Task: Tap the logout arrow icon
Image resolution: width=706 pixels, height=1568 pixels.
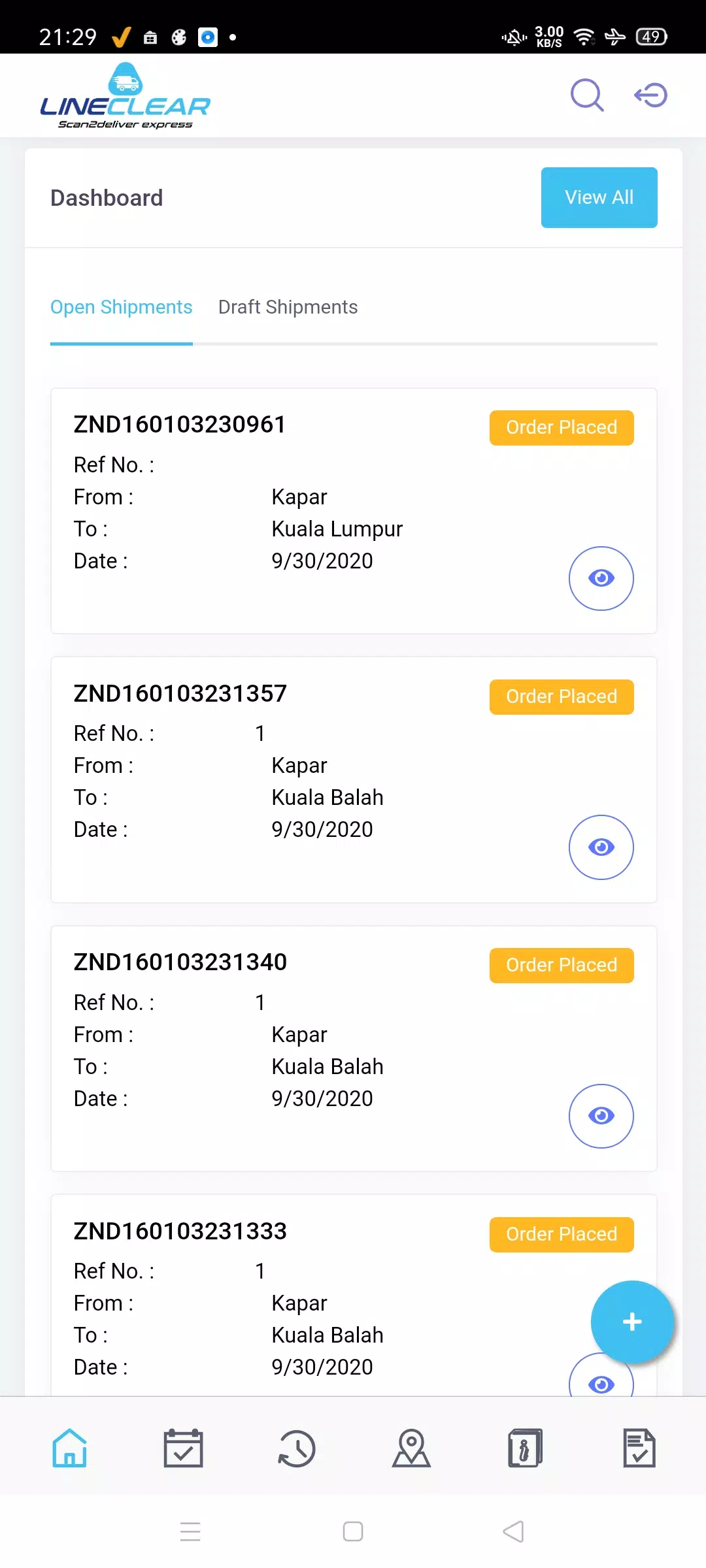Action: coord(650,95)
